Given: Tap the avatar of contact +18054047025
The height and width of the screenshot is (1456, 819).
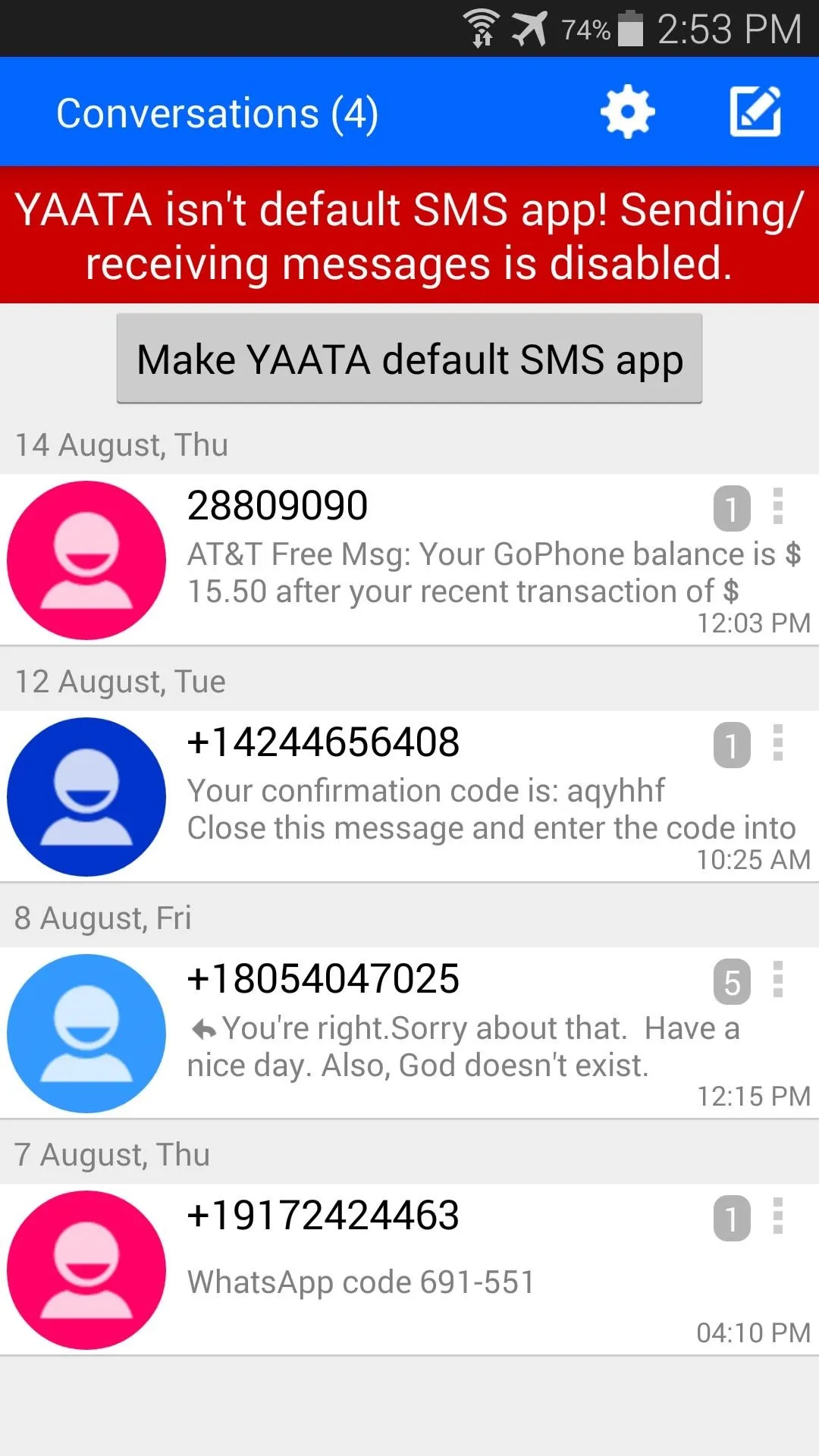Looking at the screenshot, I should (x=86, y=1034).
